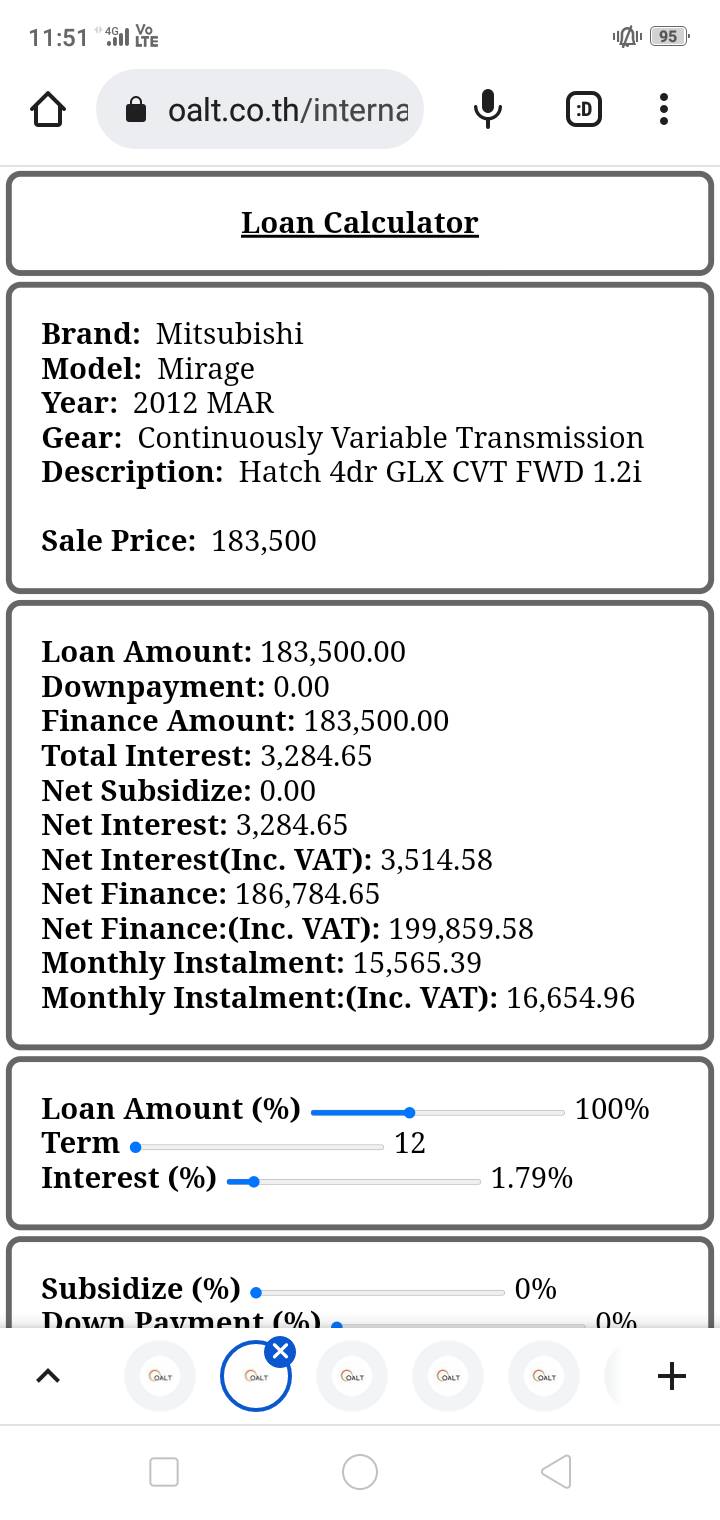Close the current tab in tab strip

[x=281, y=1352]
